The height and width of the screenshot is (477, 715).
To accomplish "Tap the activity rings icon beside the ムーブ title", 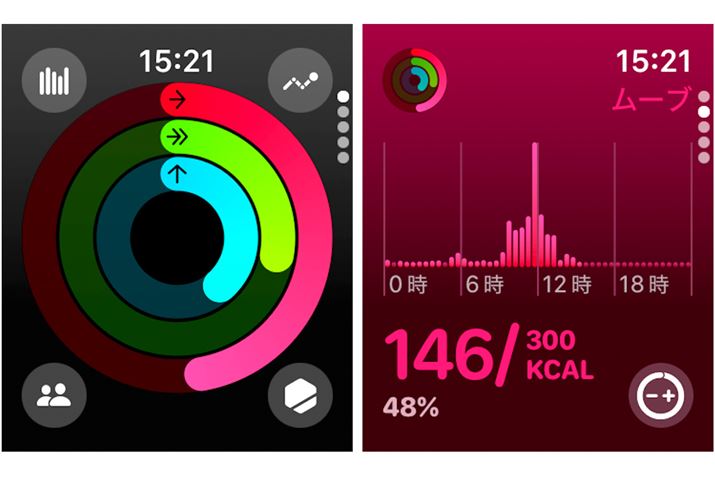I will coord(414,77).
